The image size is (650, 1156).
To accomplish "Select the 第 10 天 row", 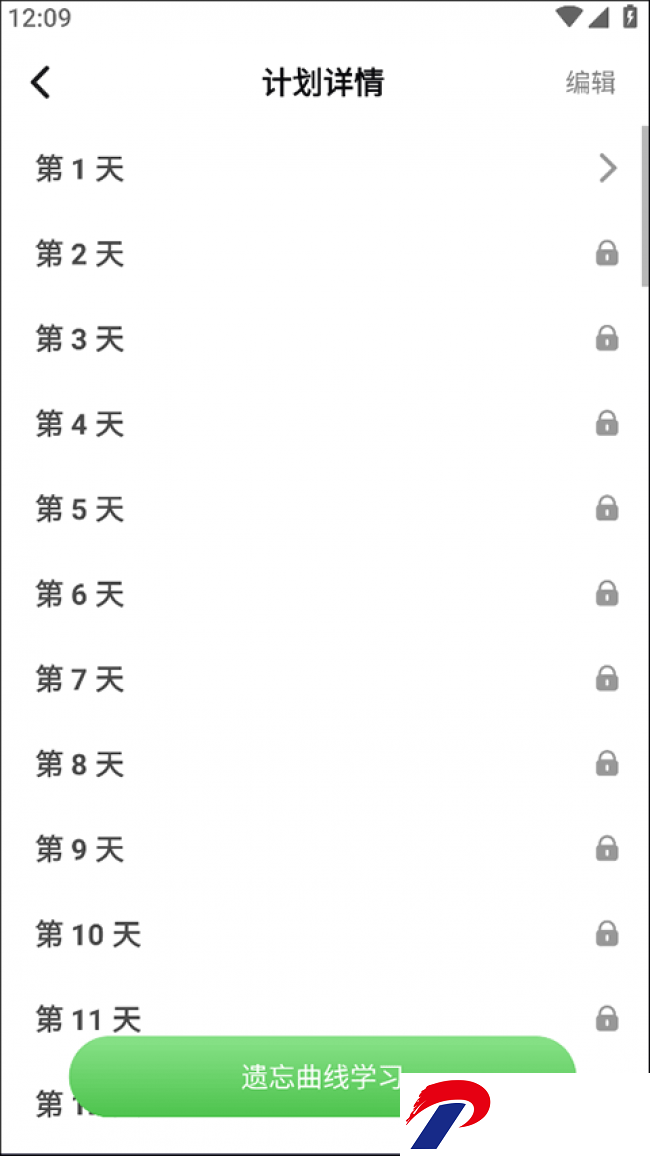I will pyautogui.click(x=325, y=934).
